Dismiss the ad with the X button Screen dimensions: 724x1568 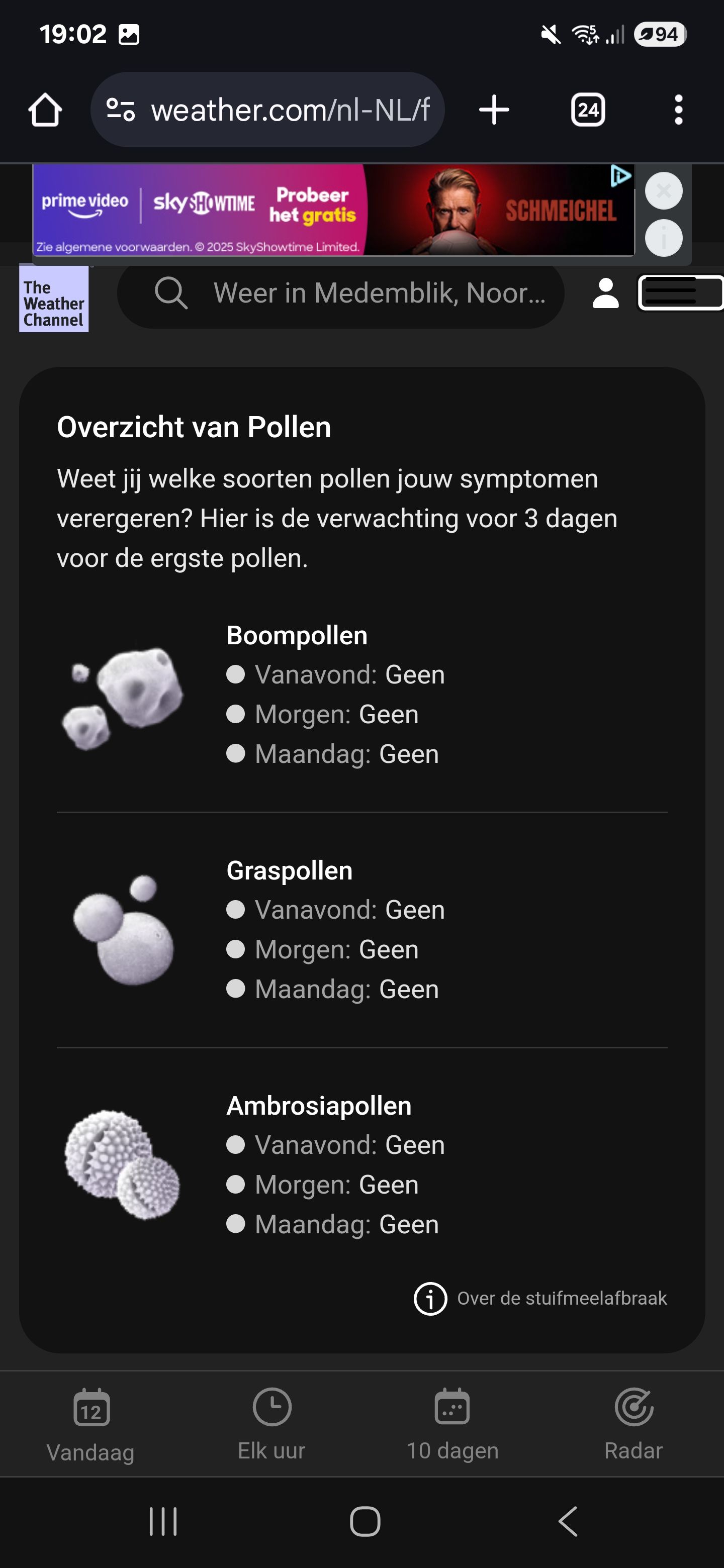pos(664,190)
